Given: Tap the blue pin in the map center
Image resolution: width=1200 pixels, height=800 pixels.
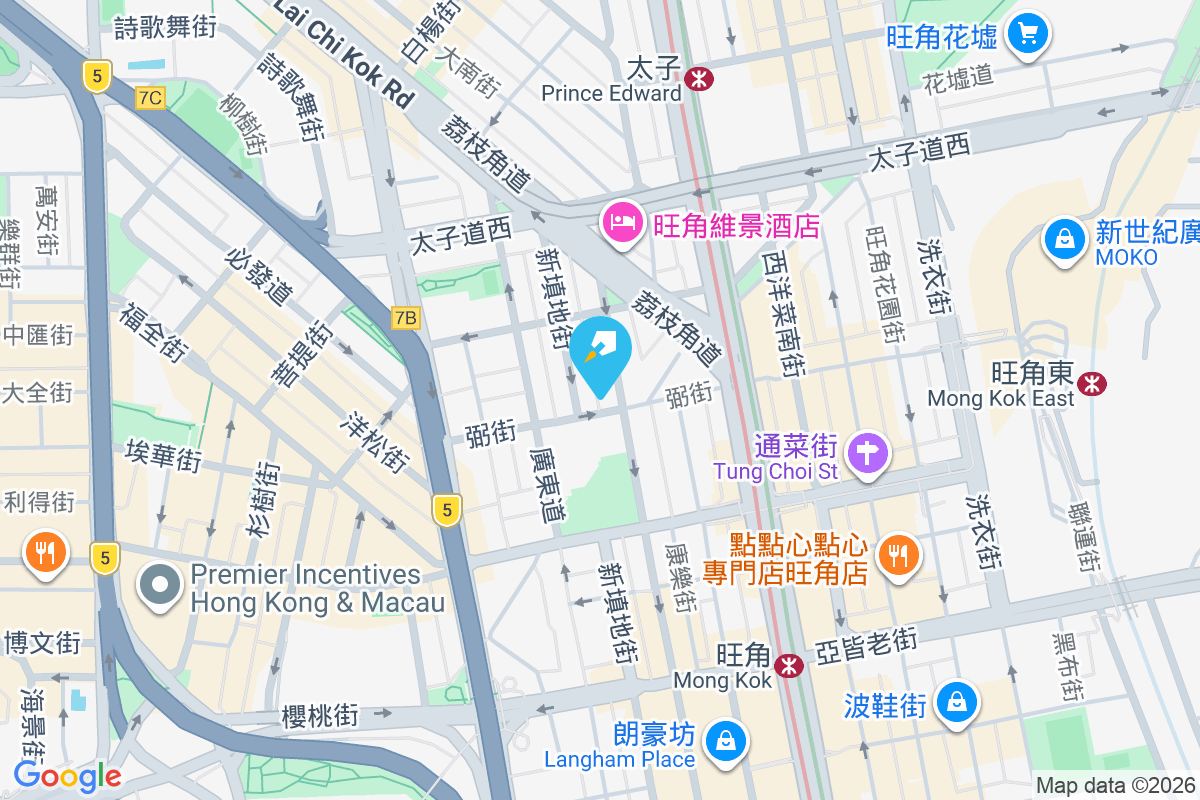Looking at the screenshot, I should (x=601, y=354).
